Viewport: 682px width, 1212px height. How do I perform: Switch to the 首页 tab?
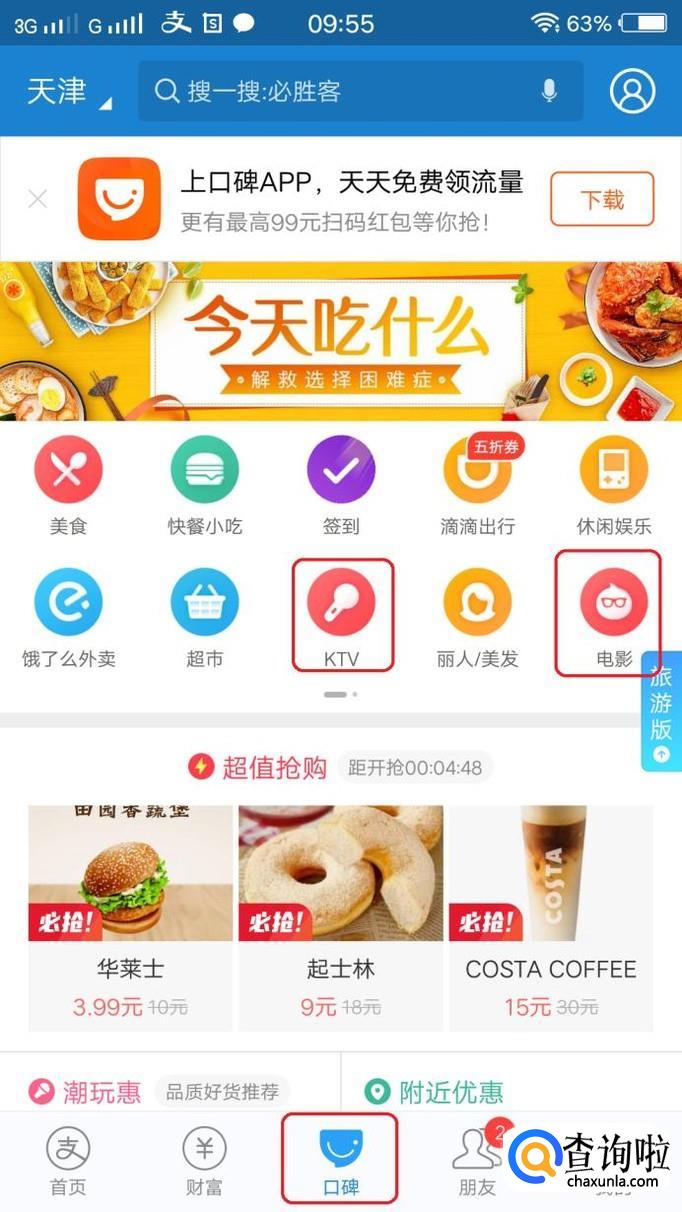coord(68,1162)
